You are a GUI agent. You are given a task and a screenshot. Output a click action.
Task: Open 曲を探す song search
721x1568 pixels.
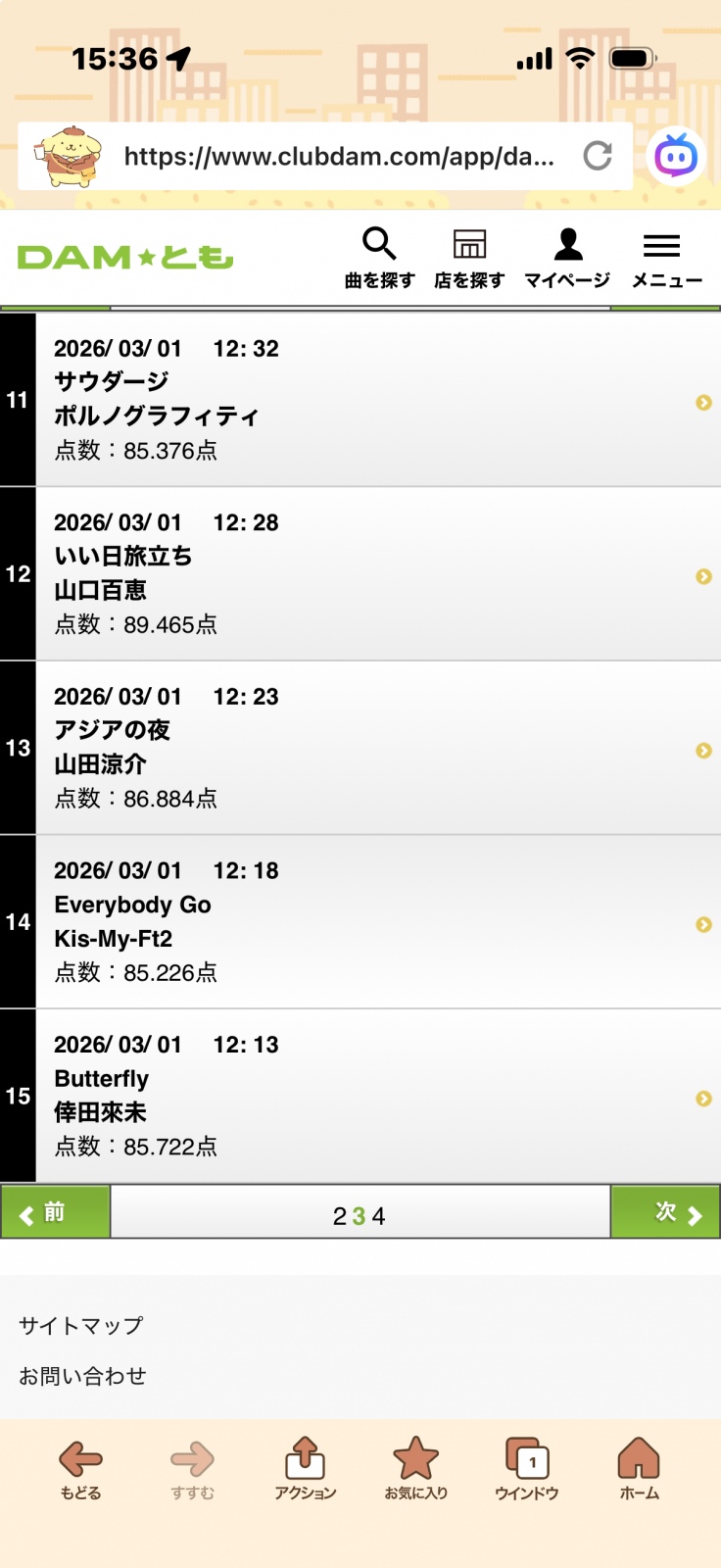[x=379, y=258]
